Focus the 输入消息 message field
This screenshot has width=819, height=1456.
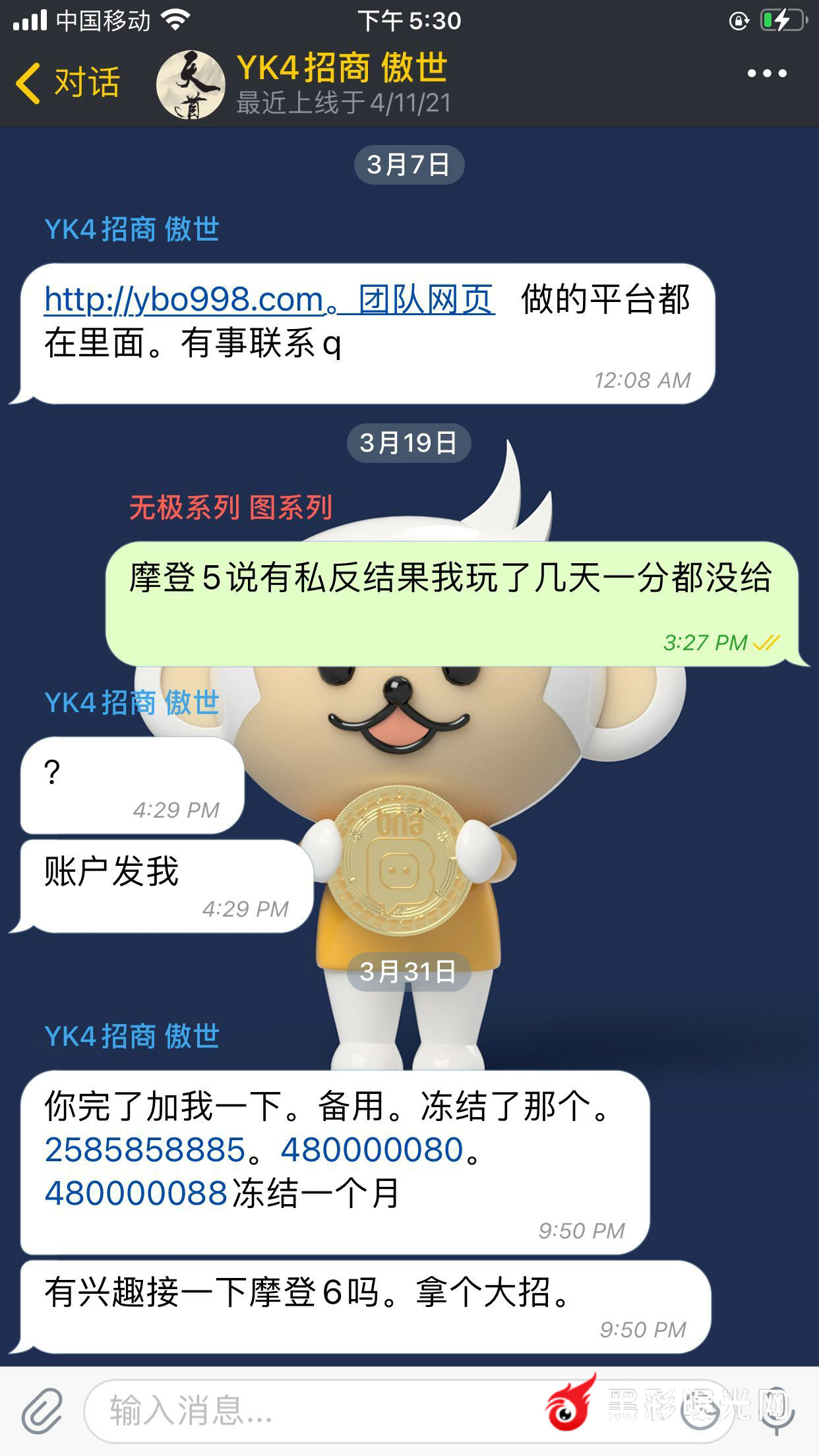[x=317, y=1411]
